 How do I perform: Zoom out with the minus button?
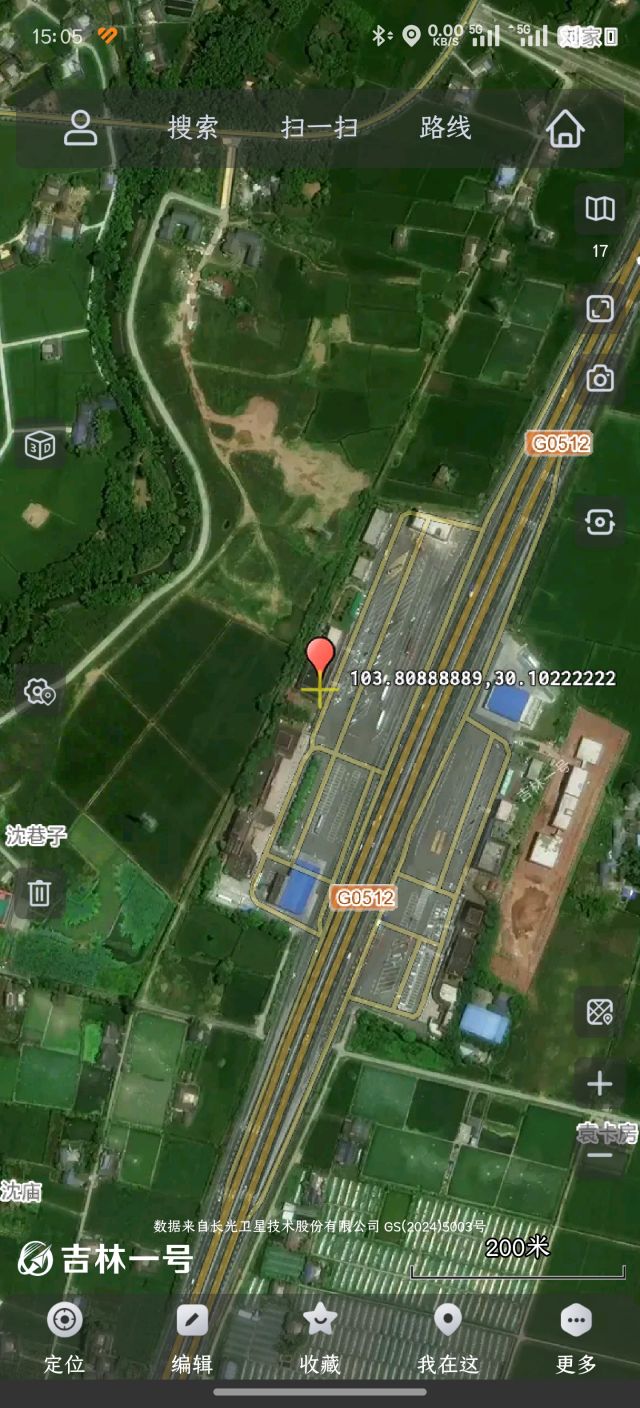point(600,1156)
